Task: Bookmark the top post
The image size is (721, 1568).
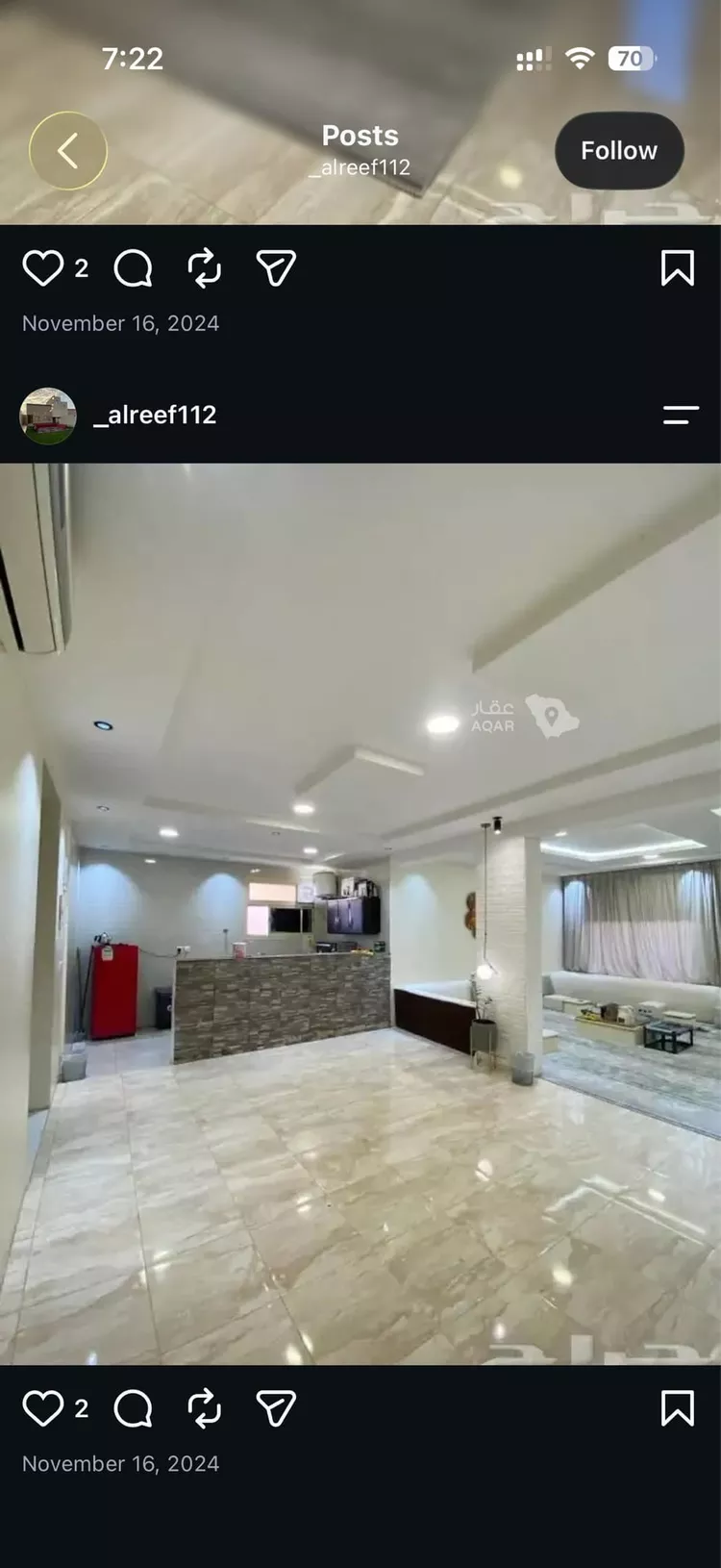Action: 678,268
